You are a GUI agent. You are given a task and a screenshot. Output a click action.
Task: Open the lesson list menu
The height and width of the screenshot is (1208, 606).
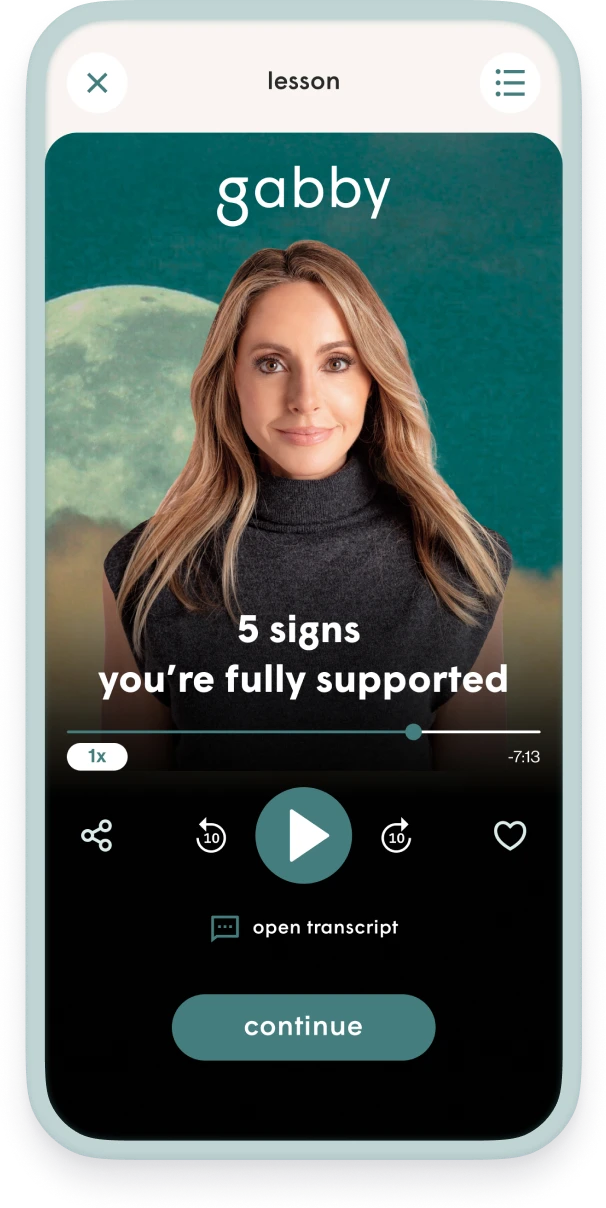coord(510,83)
